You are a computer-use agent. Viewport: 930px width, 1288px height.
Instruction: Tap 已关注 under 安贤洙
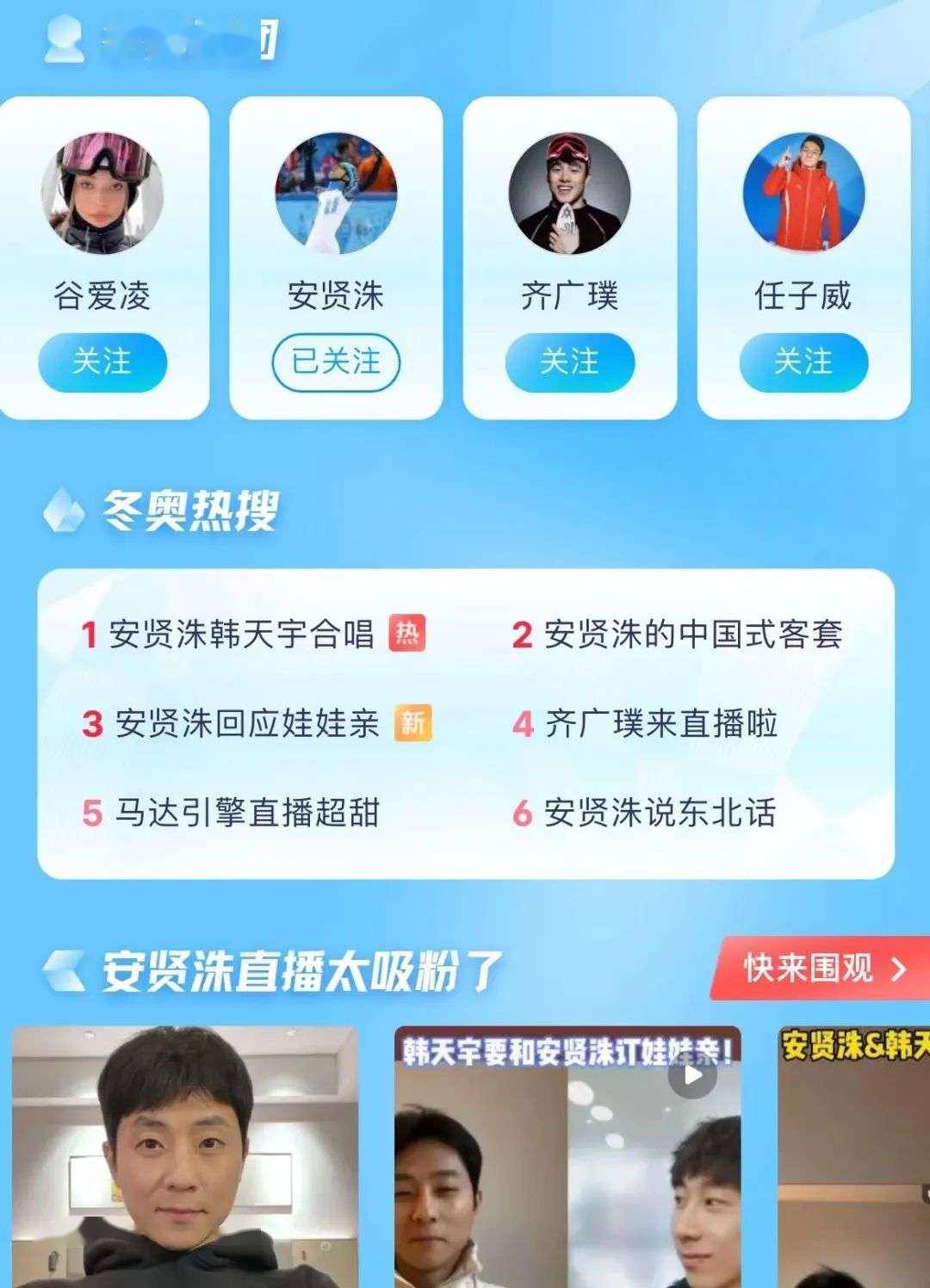[x=336, y=362]
